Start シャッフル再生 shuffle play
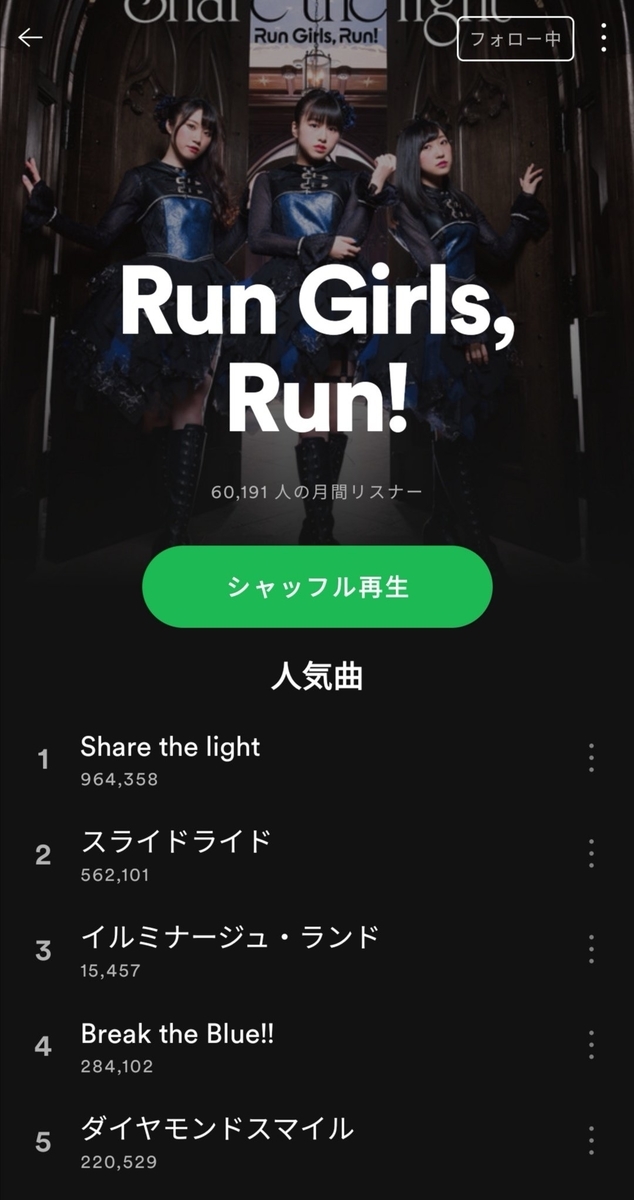The width and height of the screenshot is (634, 1200). click(317, 586)
